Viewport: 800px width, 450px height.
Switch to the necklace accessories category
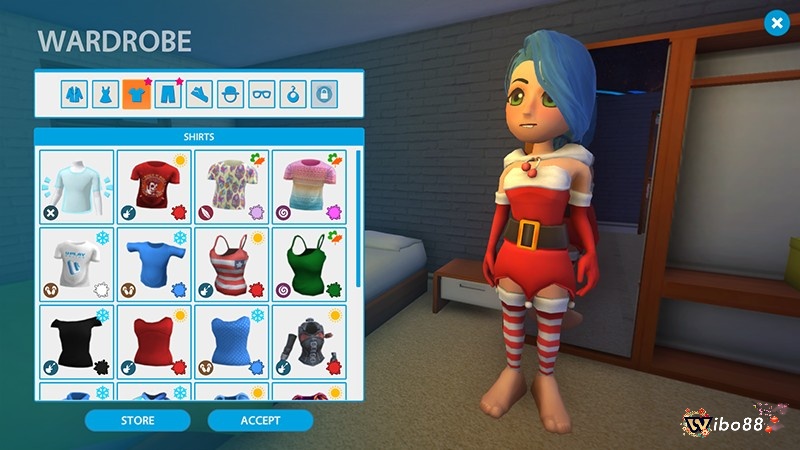[292, 95]
